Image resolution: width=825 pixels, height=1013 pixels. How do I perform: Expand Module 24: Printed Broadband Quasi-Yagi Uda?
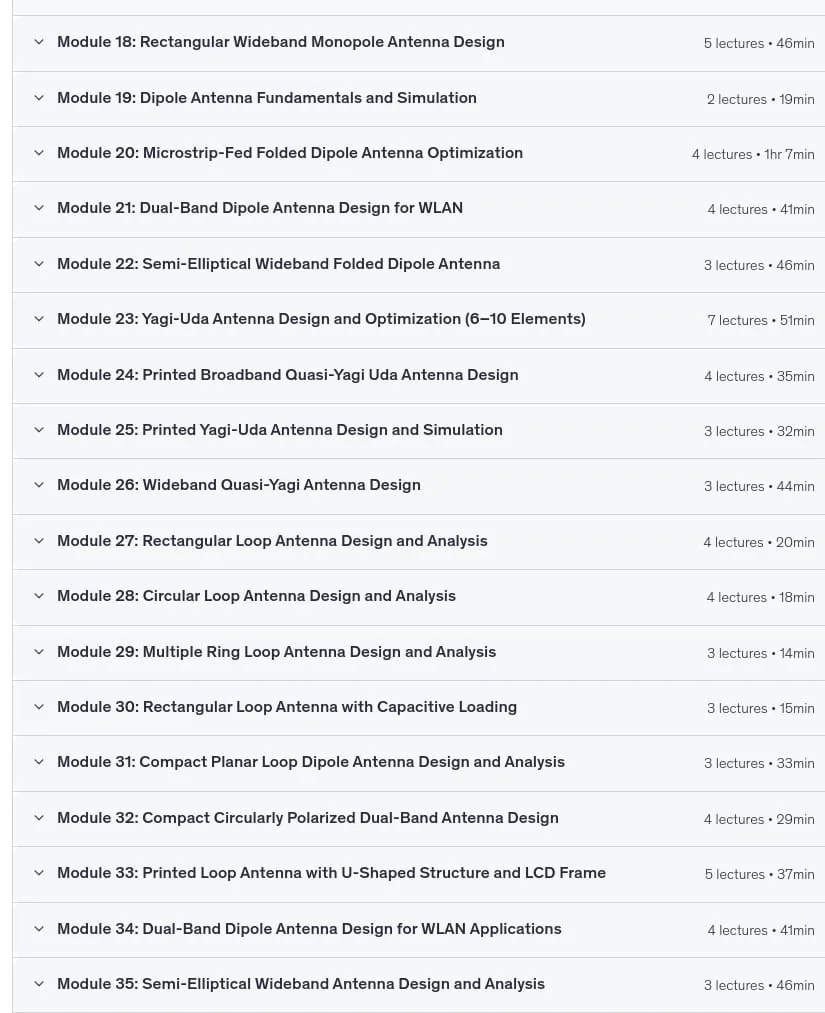point(419,375)
